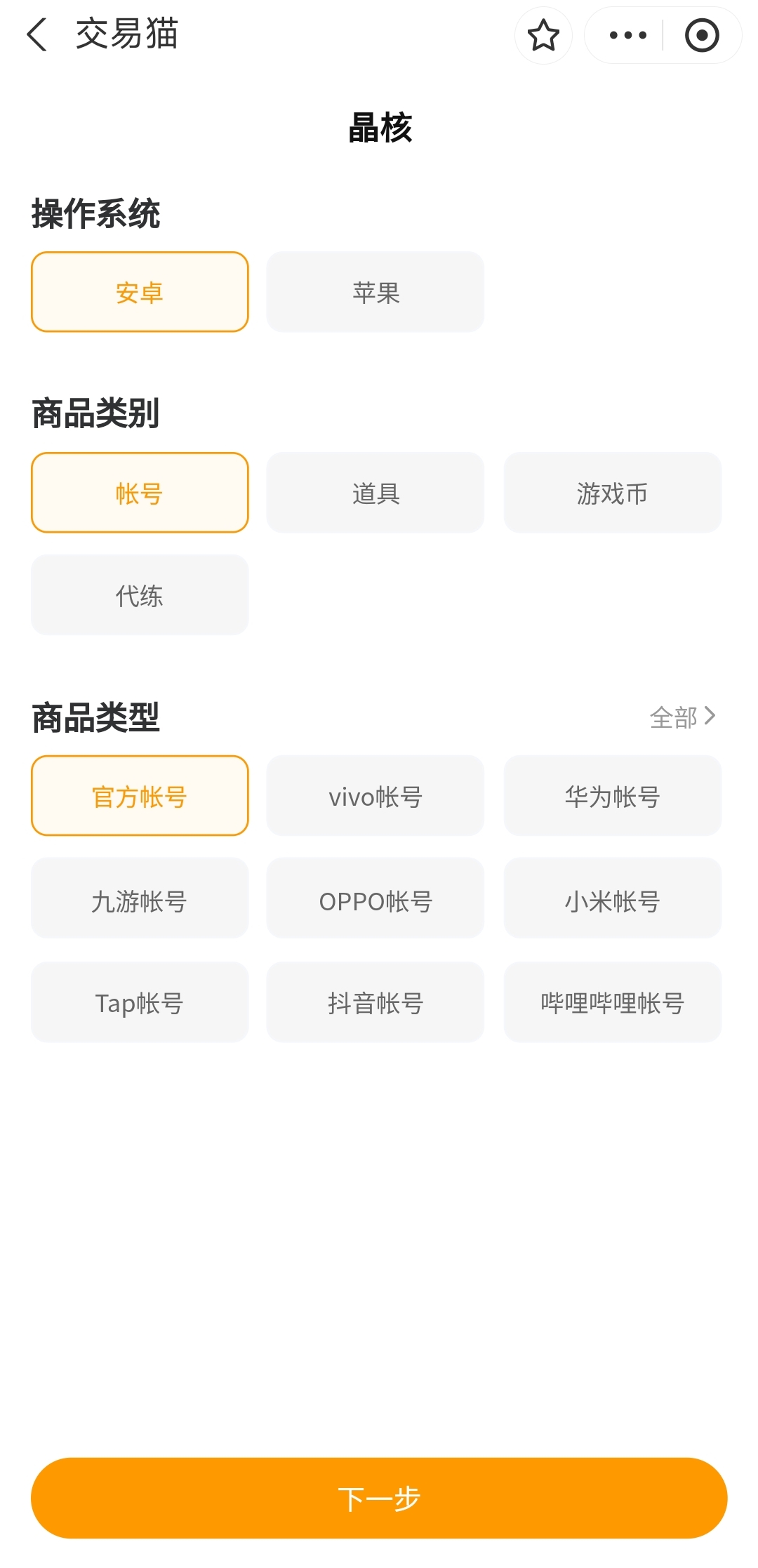Select the 九游帐号 option
758x1568 pixels.
pos(140,898)
